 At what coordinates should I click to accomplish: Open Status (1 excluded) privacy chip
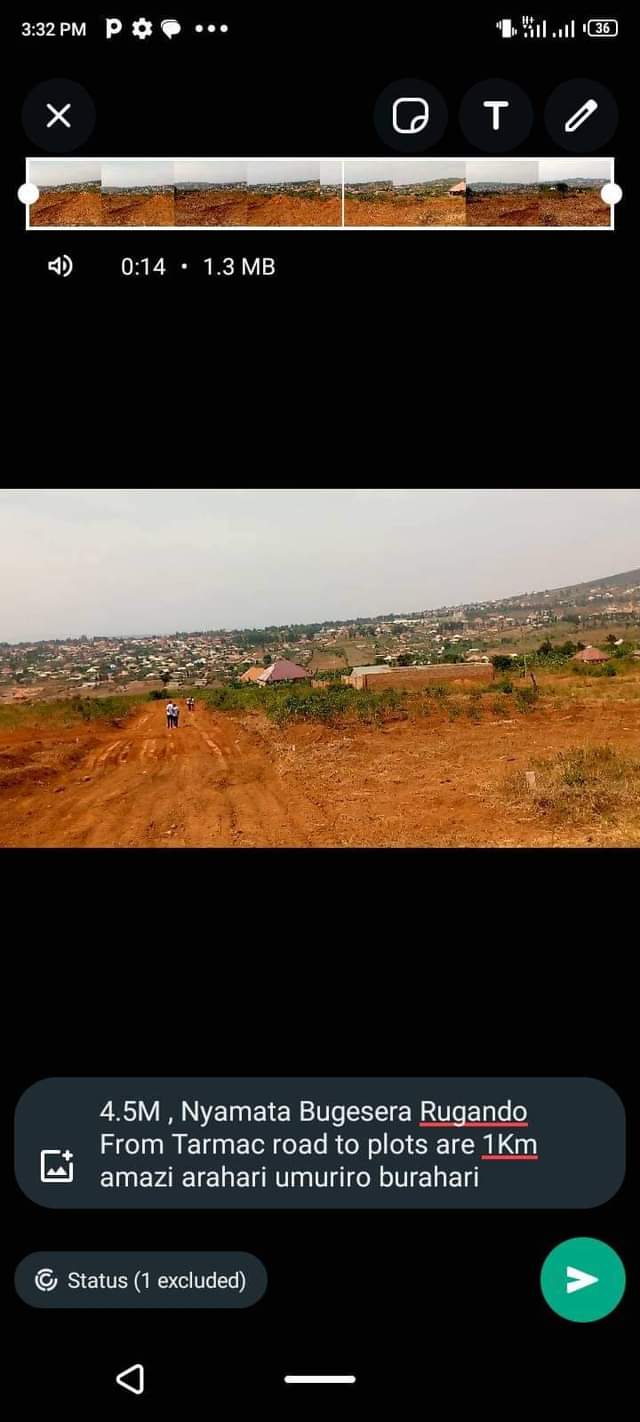tap(141, 1280)
